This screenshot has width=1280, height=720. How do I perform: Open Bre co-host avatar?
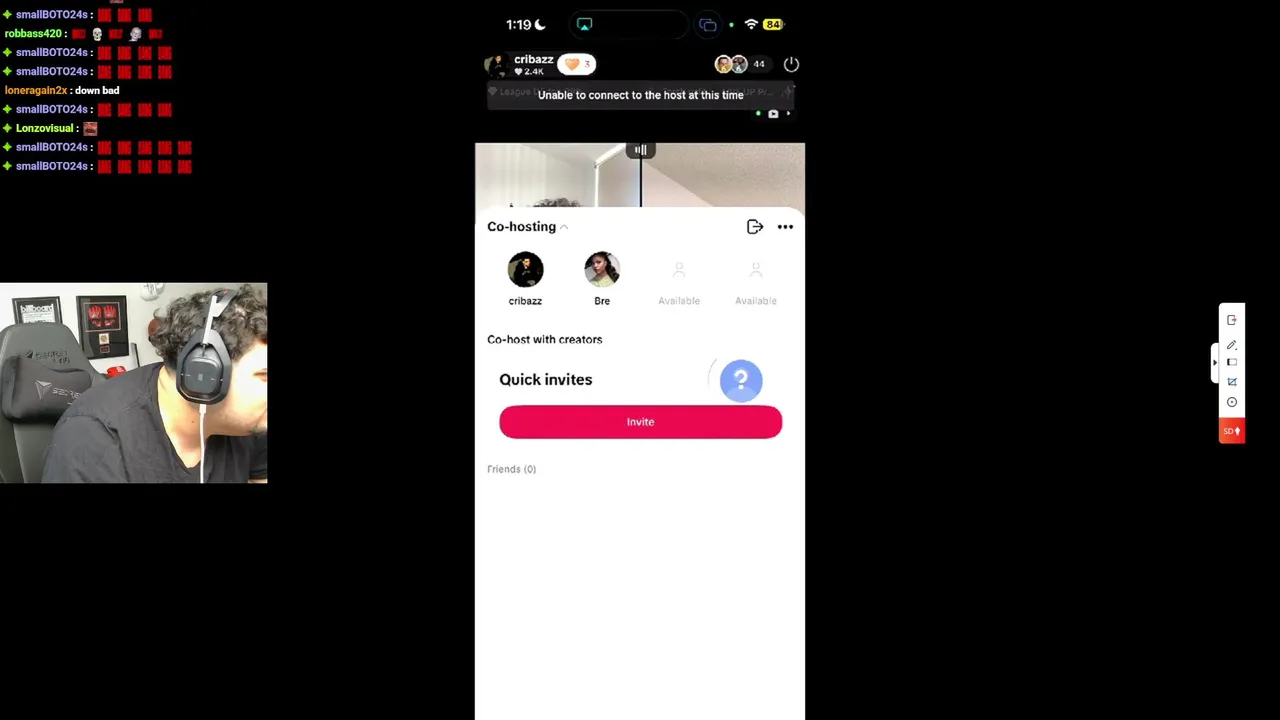602,270
